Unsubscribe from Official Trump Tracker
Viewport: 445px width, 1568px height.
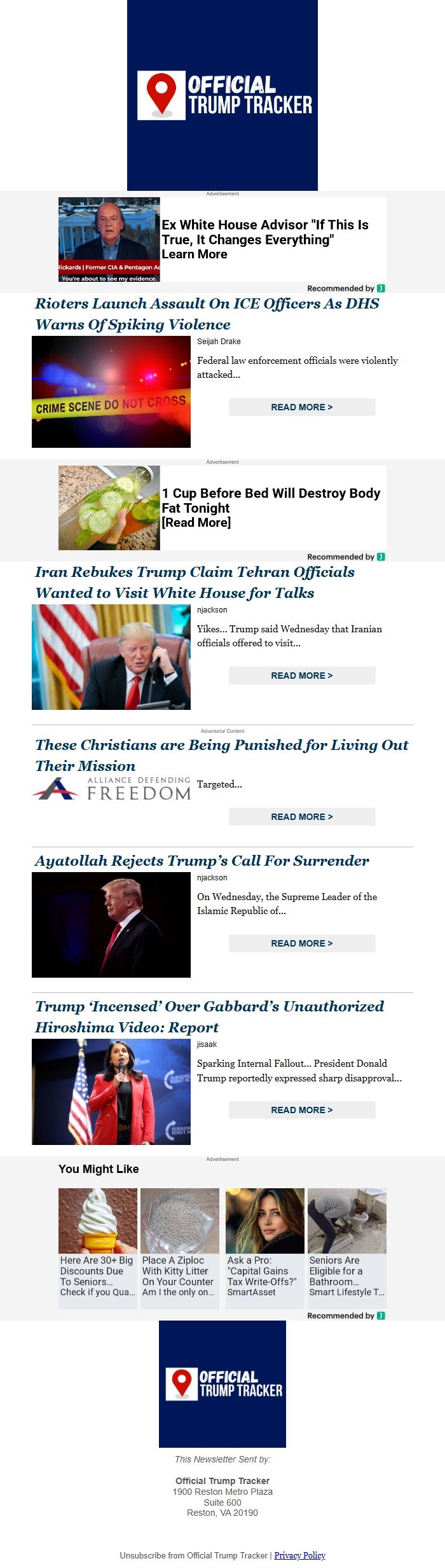point(193,1555)
